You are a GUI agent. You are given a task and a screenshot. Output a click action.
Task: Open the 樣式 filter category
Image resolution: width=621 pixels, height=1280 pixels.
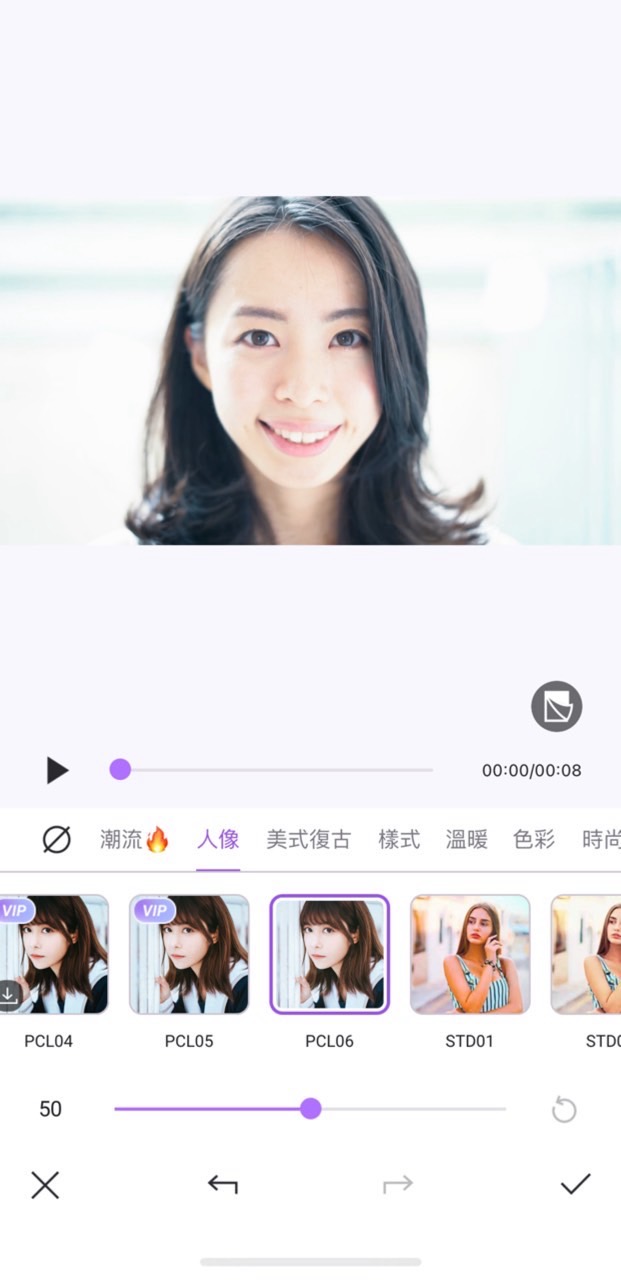398,840
